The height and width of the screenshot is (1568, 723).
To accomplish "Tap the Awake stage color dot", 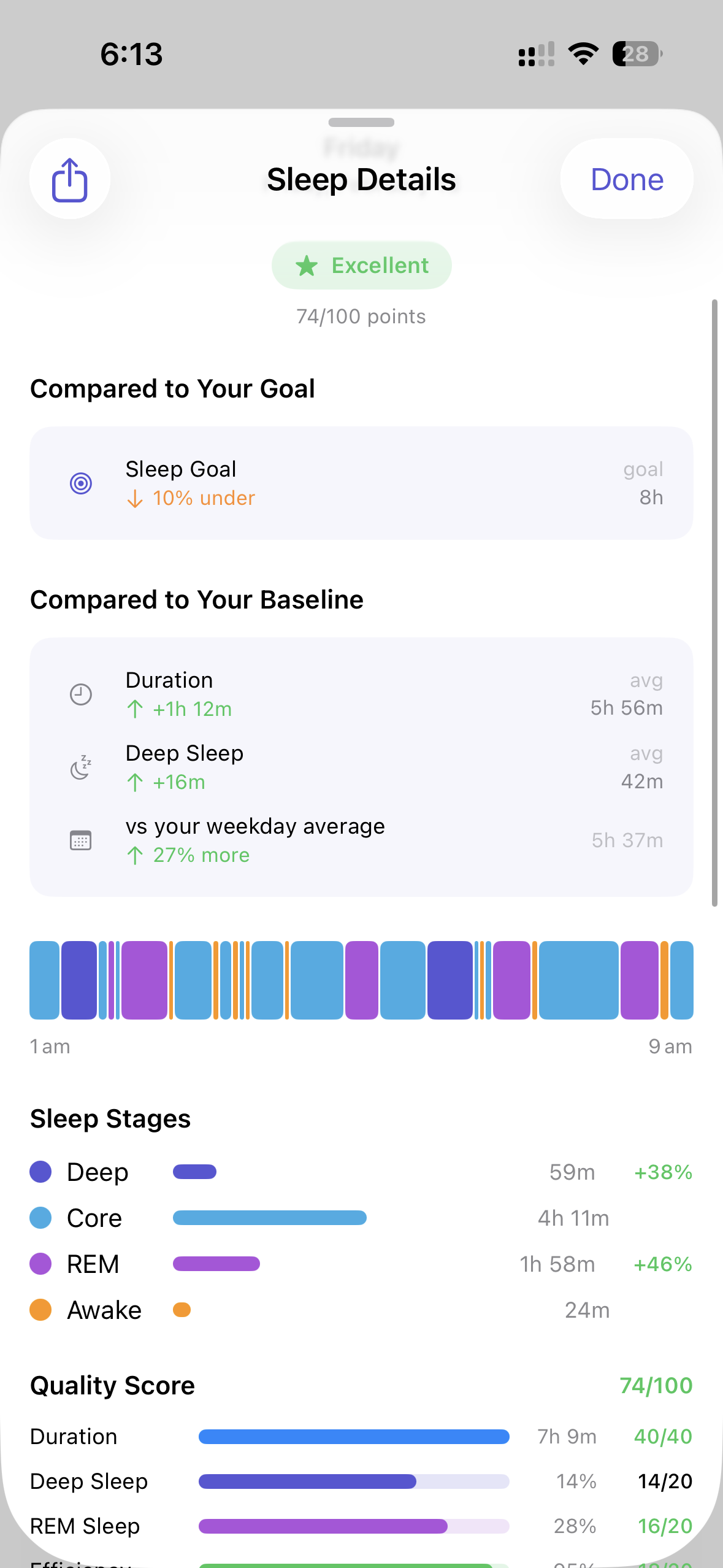I will 40,1310.
